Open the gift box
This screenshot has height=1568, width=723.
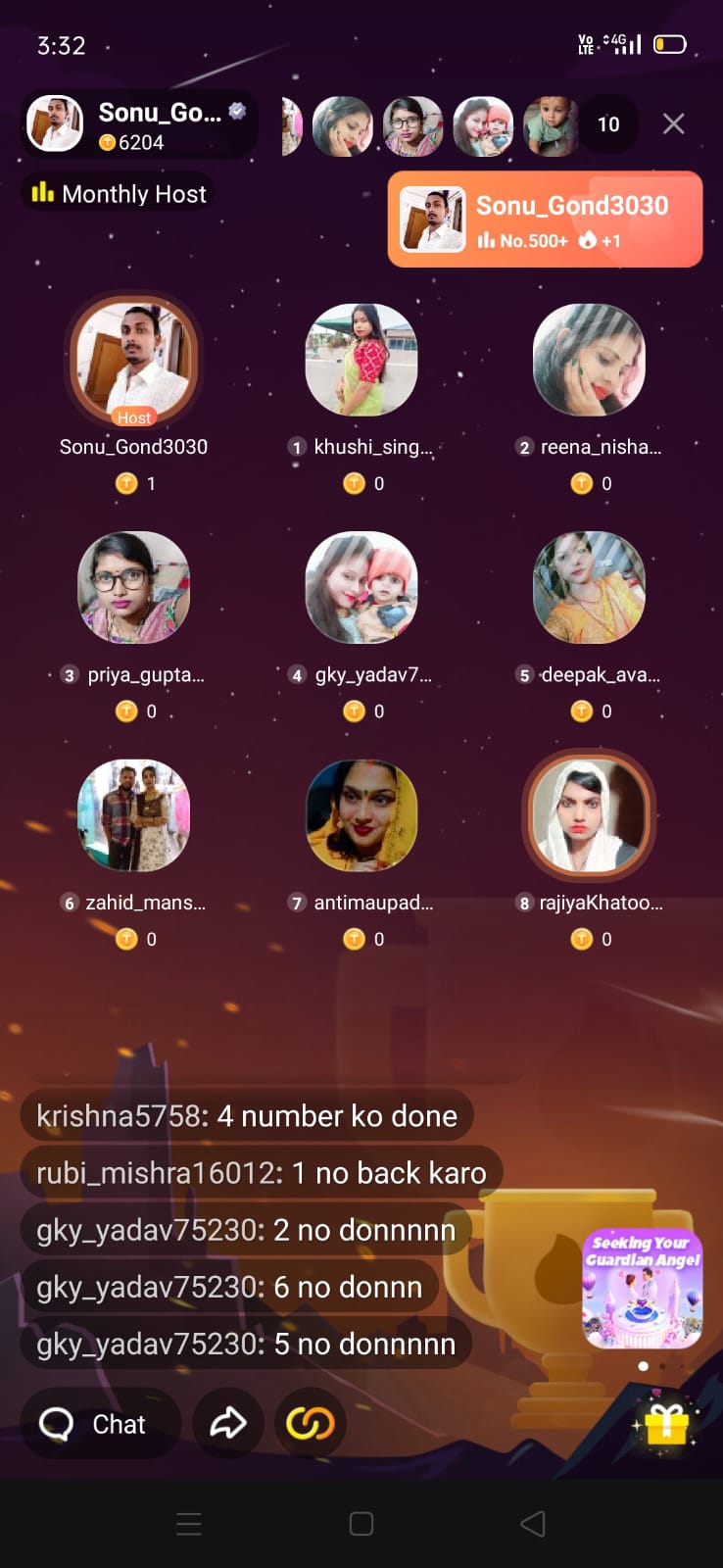click(666, 1424)
